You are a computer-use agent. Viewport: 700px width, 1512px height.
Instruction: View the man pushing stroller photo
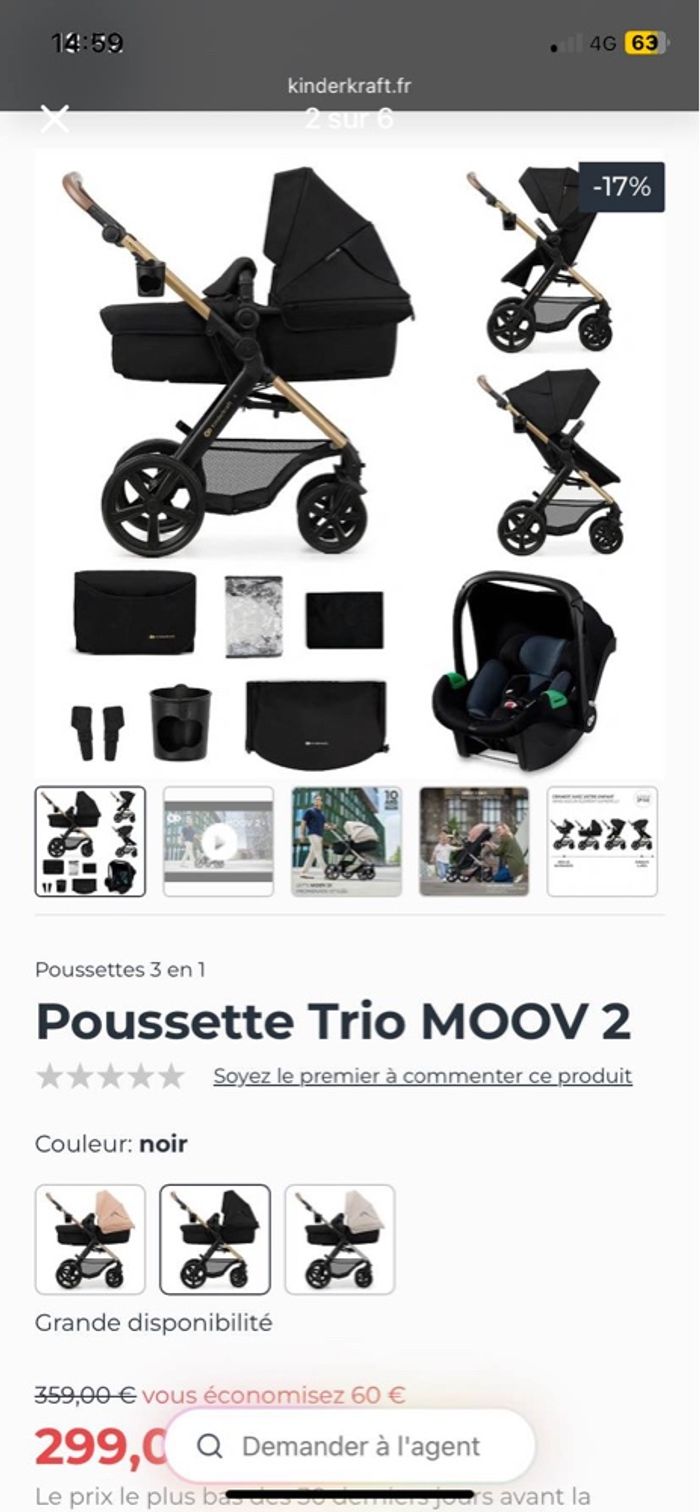[346, 841]
